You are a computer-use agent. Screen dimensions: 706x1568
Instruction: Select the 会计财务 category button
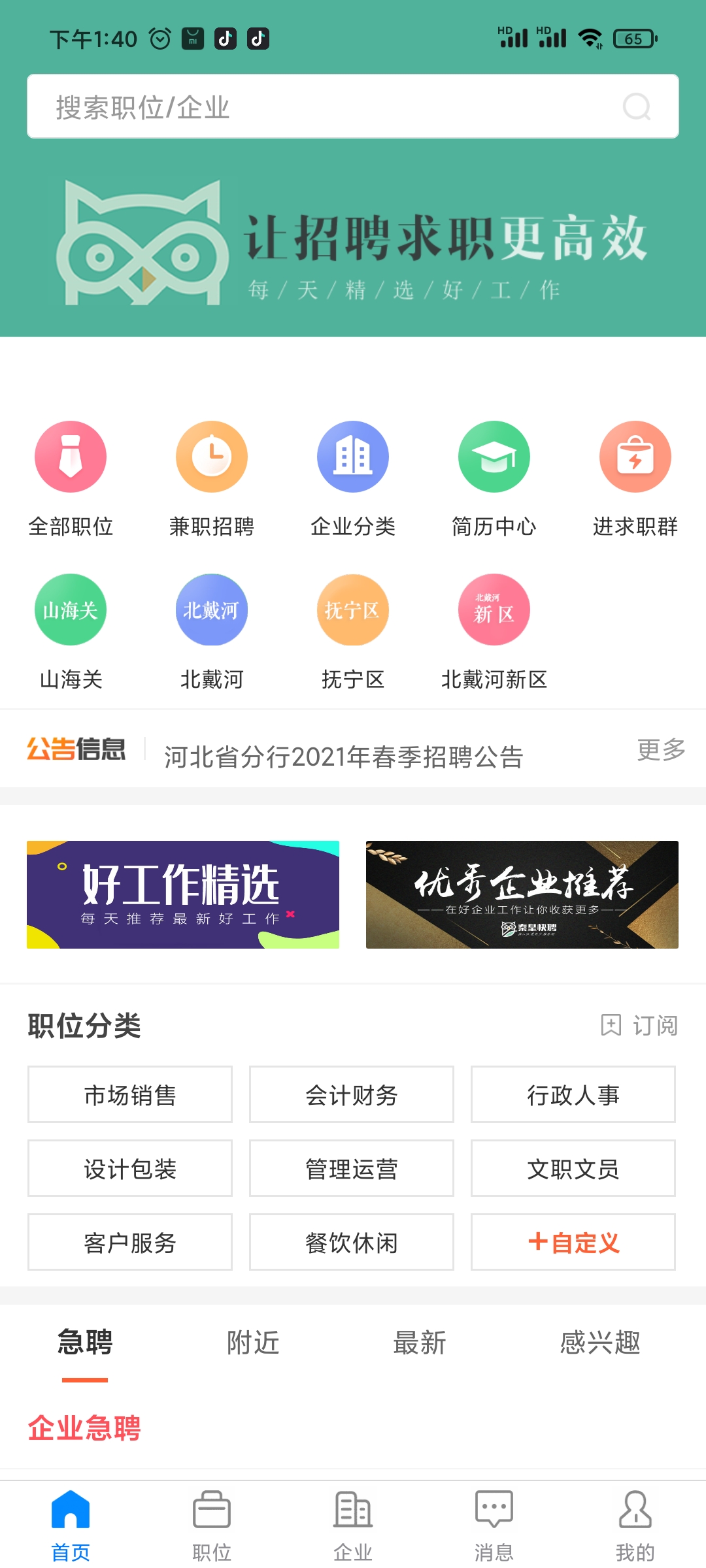[x=350, y=1094]
